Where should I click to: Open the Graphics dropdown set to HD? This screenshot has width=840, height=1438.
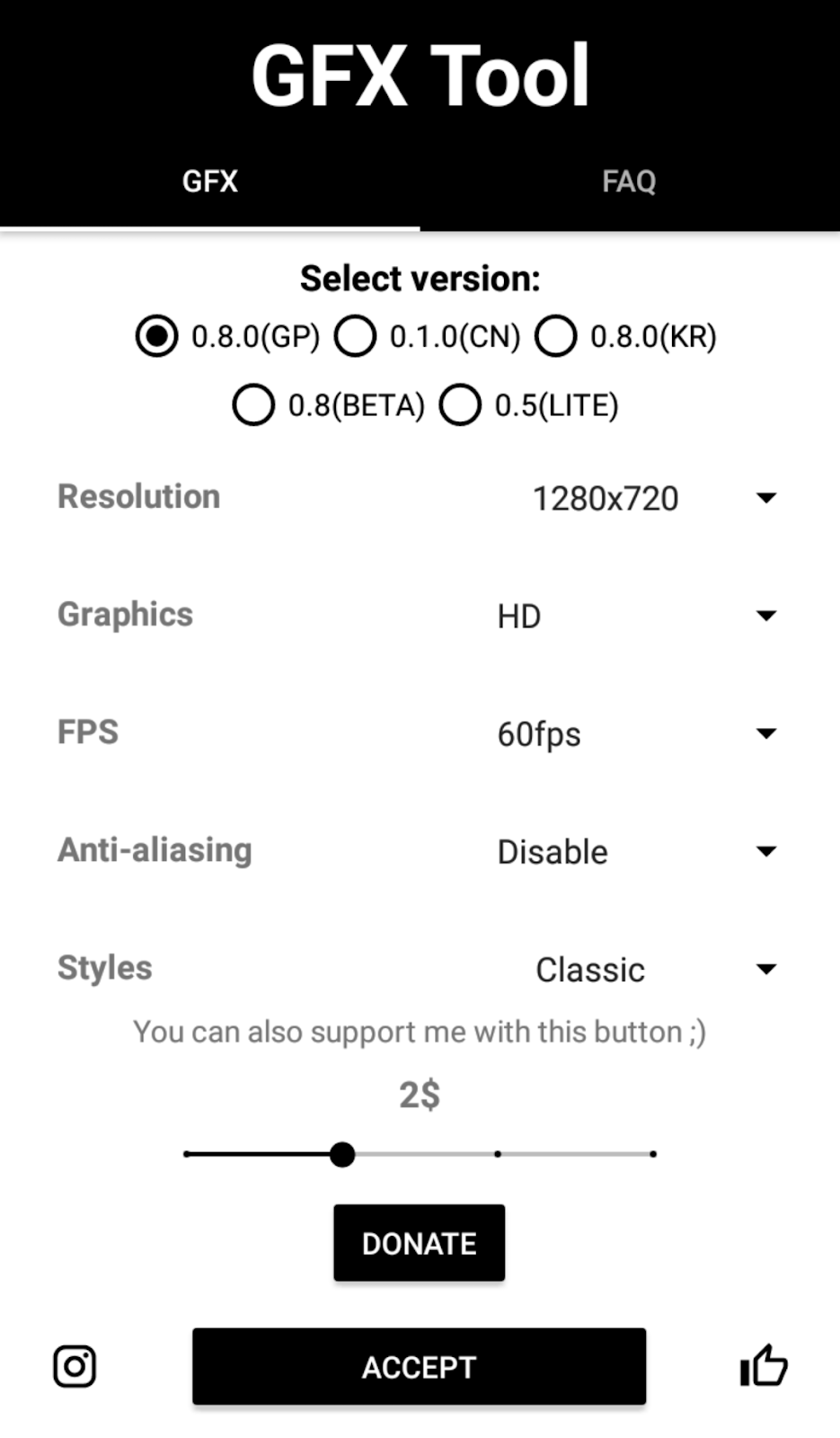(636, 616)
